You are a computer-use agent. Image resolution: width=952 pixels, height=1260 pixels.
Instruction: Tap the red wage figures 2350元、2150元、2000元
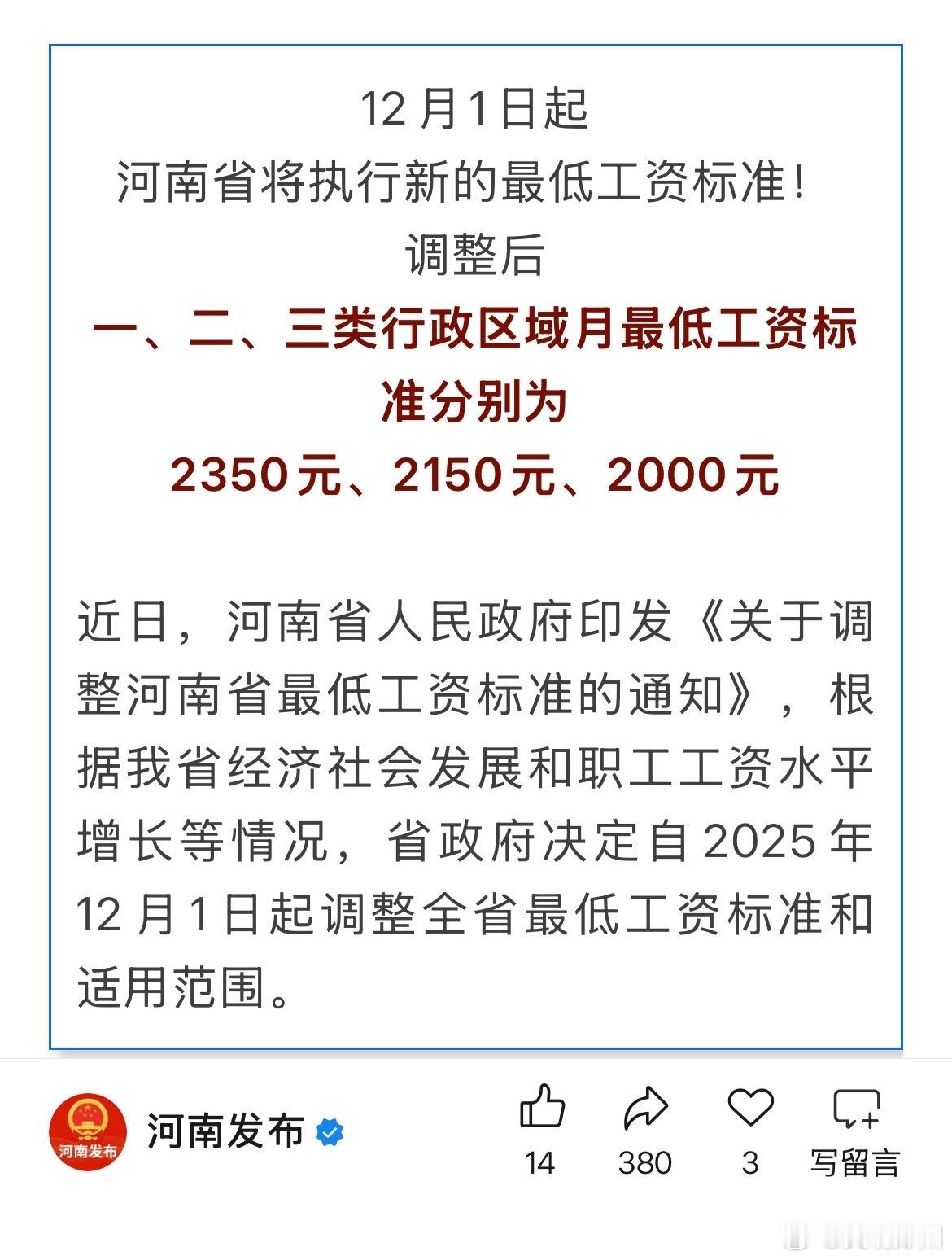(474, 476)
